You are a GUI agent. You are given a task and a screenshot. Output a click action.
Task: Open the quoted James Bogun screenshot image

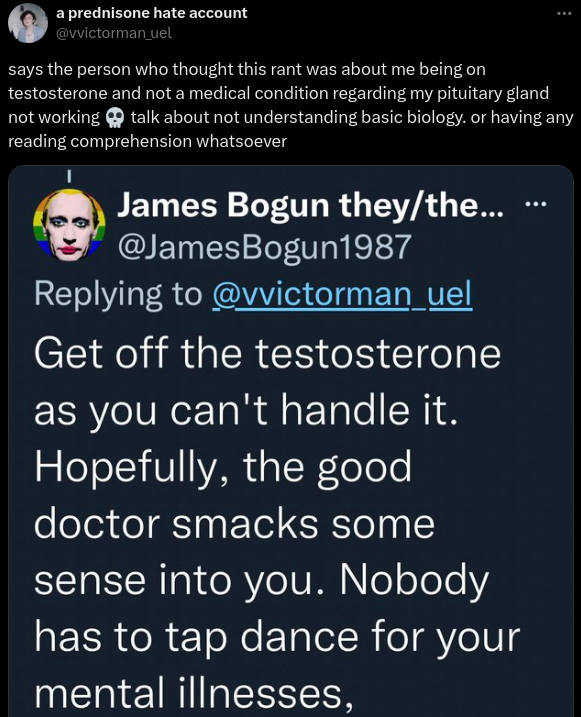pyautogui.click(x=291, y=441)
